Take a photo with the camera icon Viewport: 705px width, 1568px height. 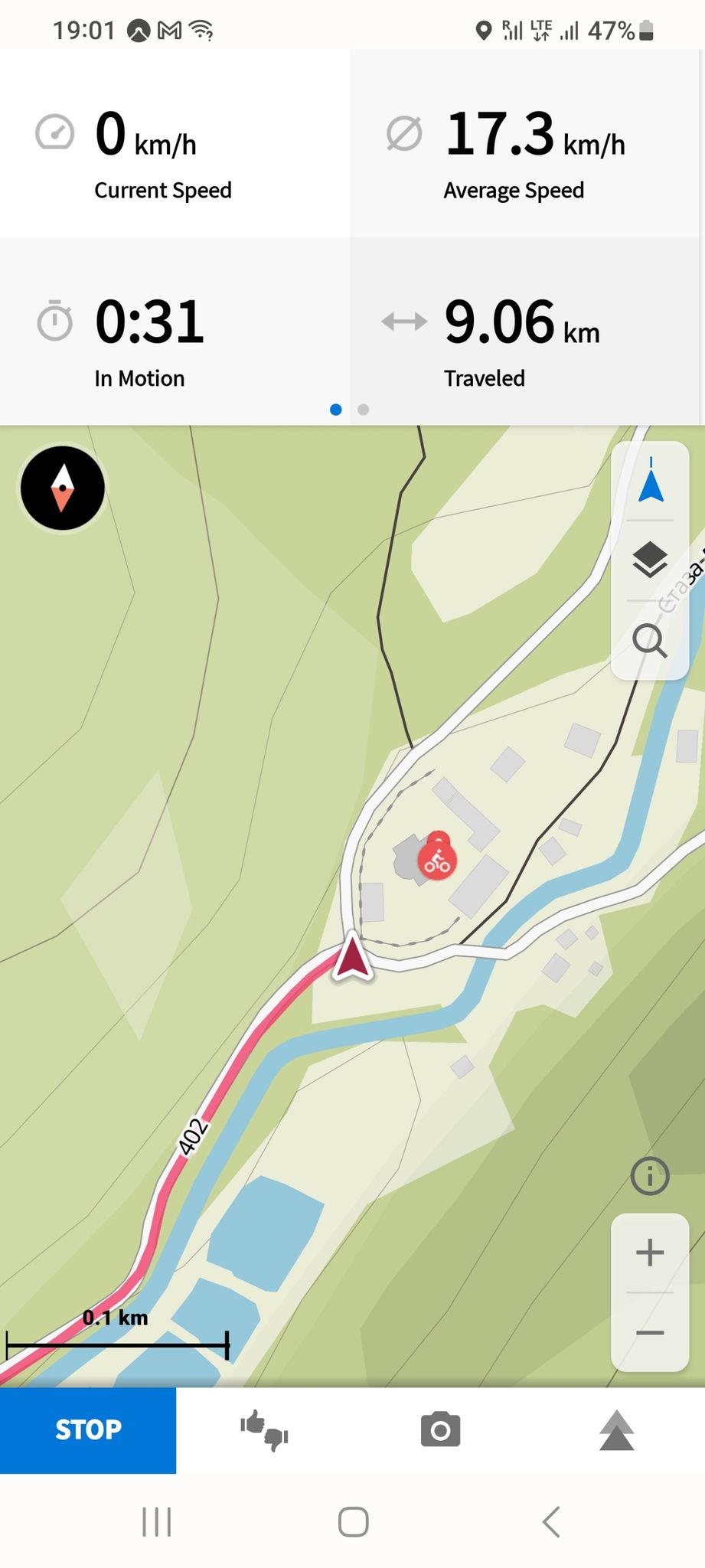point(440,1429)
